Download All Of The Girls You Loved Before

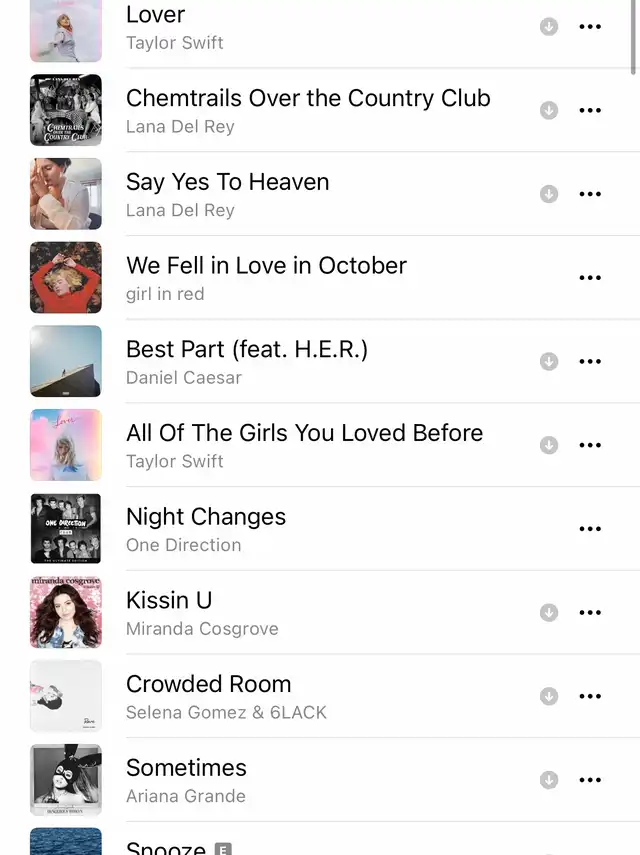point(549,445)
